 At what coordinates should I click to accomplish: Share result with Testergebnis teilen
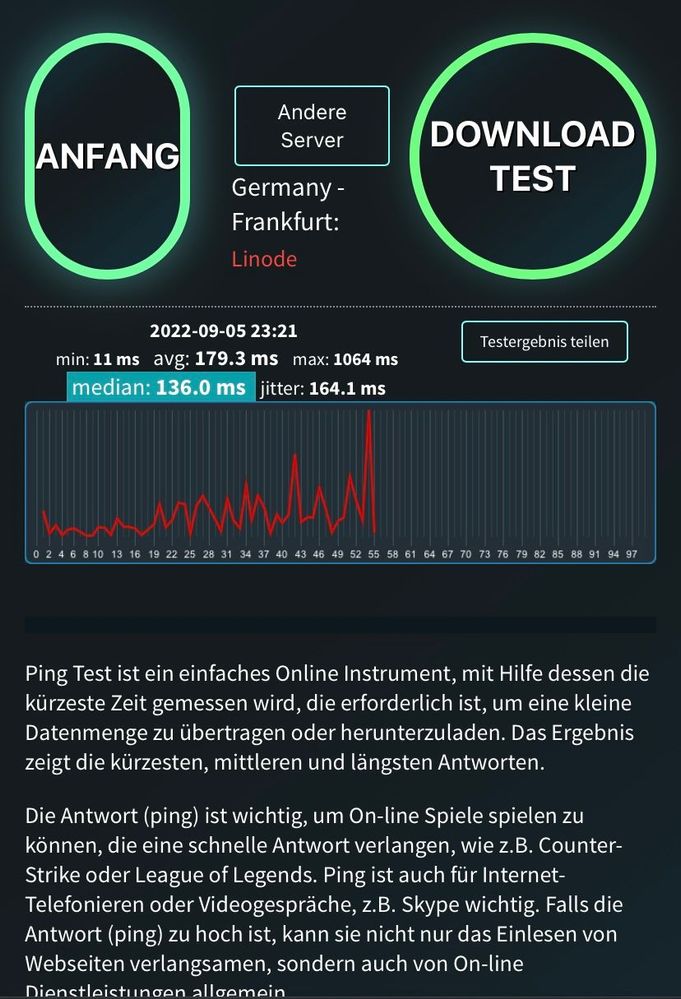tap(544, 342)
